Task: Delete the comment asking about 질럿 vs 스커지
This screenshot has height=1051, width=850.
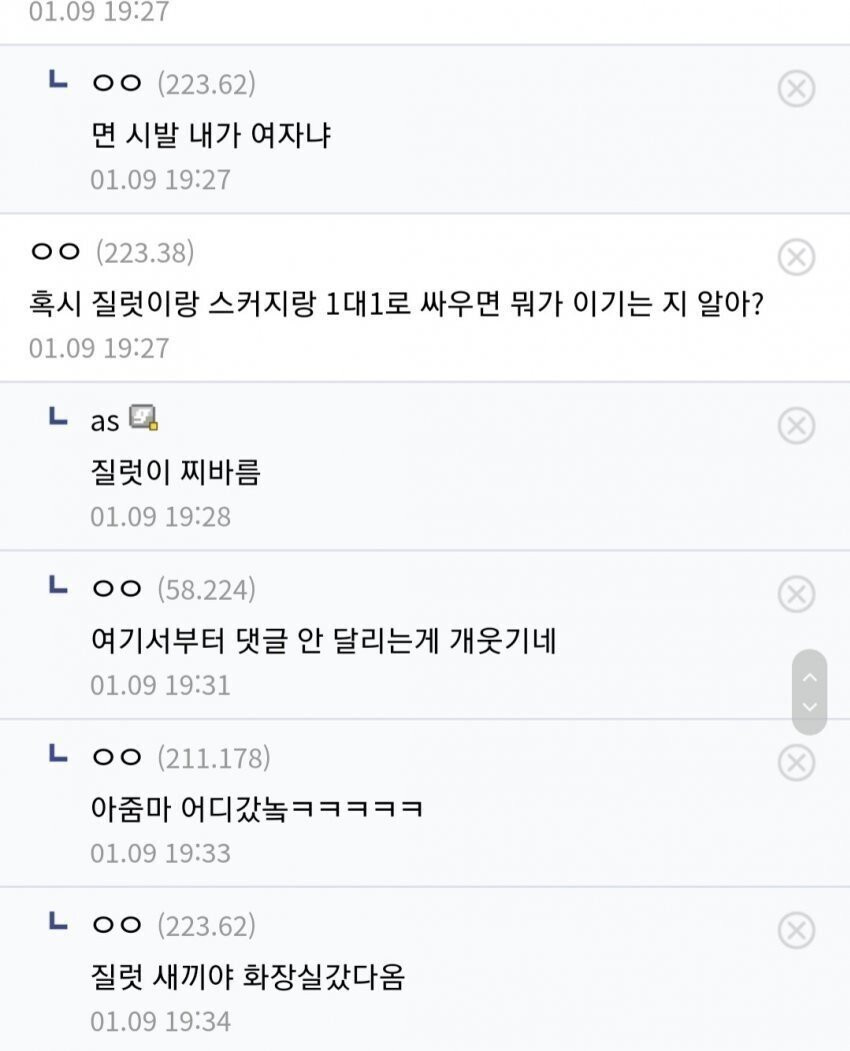Action: (x=796, y=257)
